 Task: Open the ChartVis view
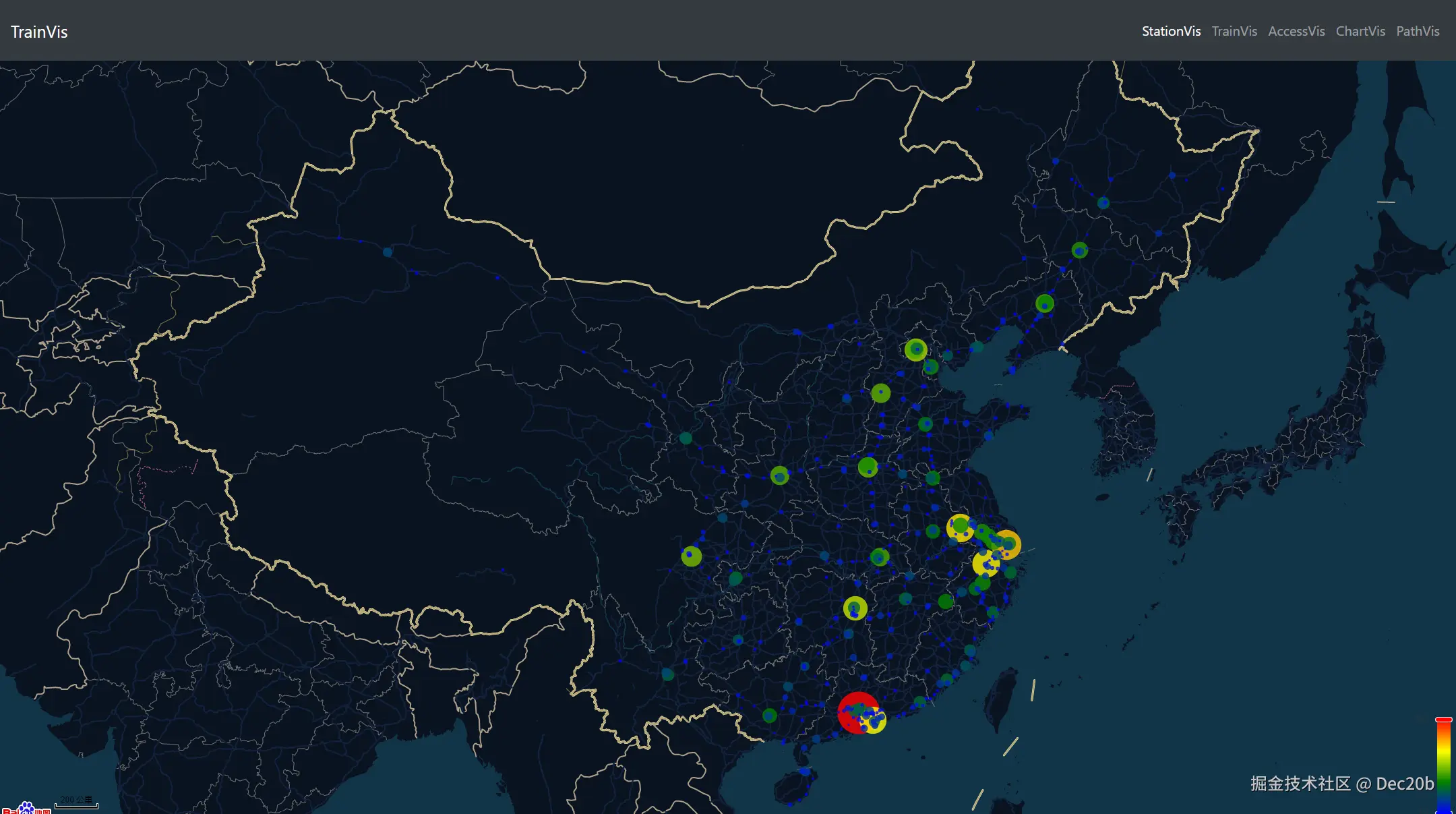1360,31
